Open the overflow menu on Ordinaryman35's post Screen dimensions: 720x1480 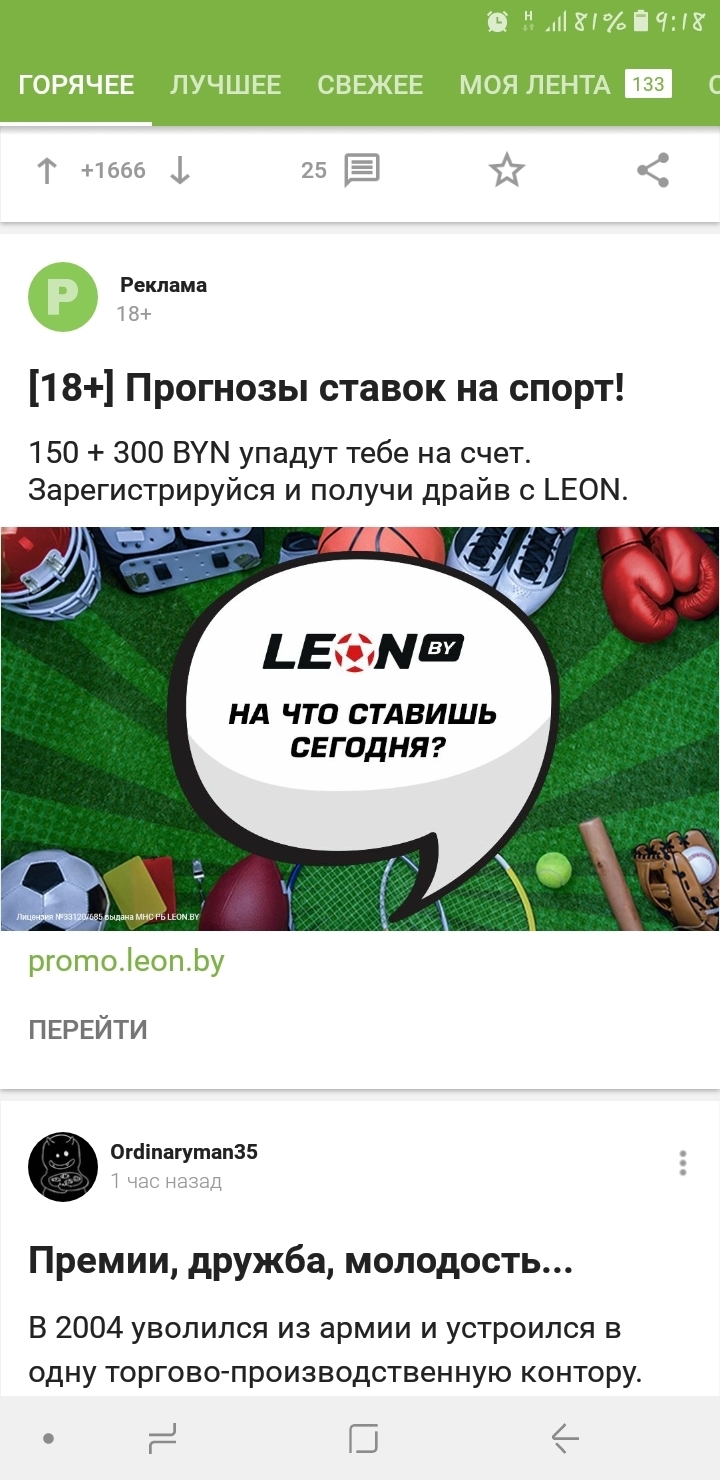(x=683, y=1163)
